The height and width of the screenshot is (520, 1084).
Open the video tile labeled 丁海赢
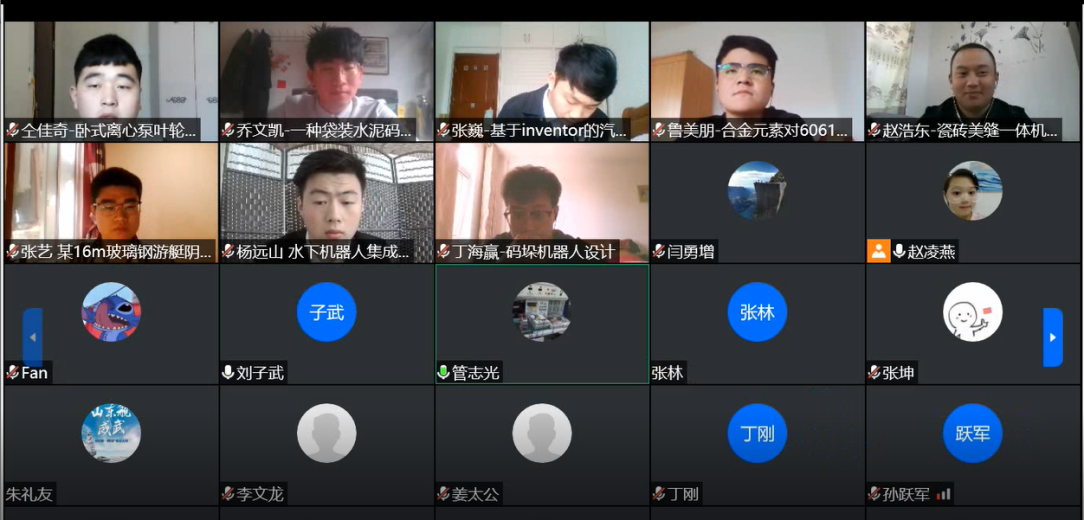542,202
